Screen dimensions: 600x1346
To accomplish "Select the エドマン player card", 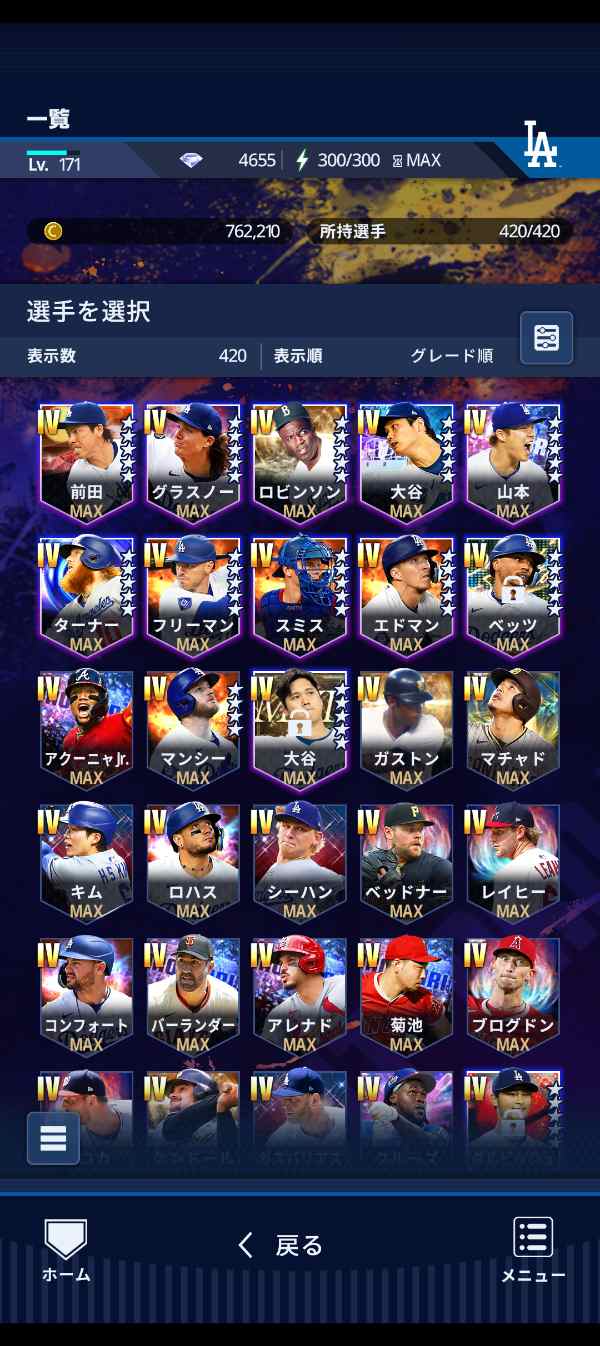I will pyautogui.click(x=406, y=596).
